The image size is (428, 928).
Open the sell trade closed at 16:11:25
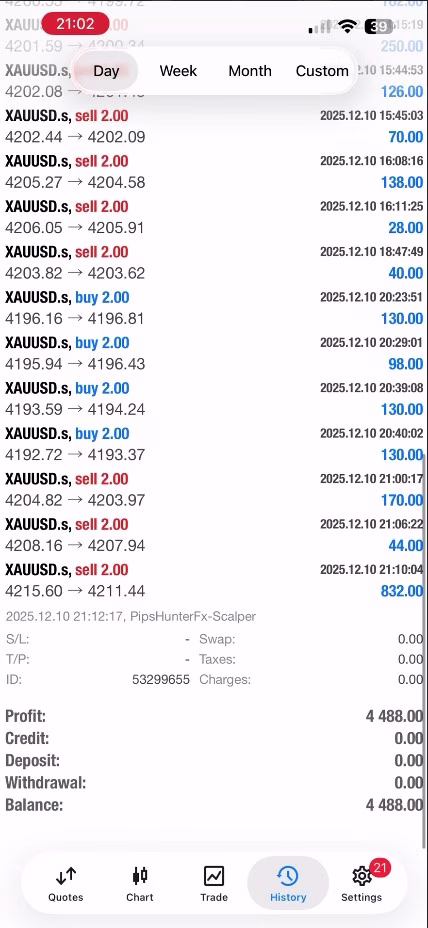pyautogui.click(x=214, y=217)
